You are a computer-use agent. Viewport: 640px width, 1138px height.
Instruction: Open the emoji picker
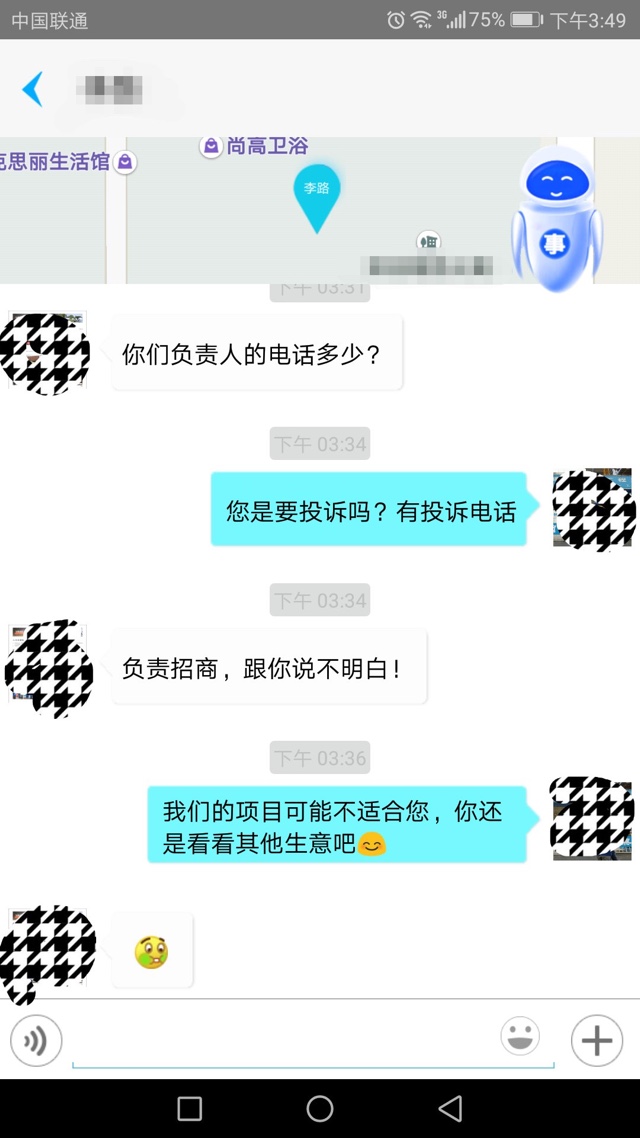(x=520, y=1037)
